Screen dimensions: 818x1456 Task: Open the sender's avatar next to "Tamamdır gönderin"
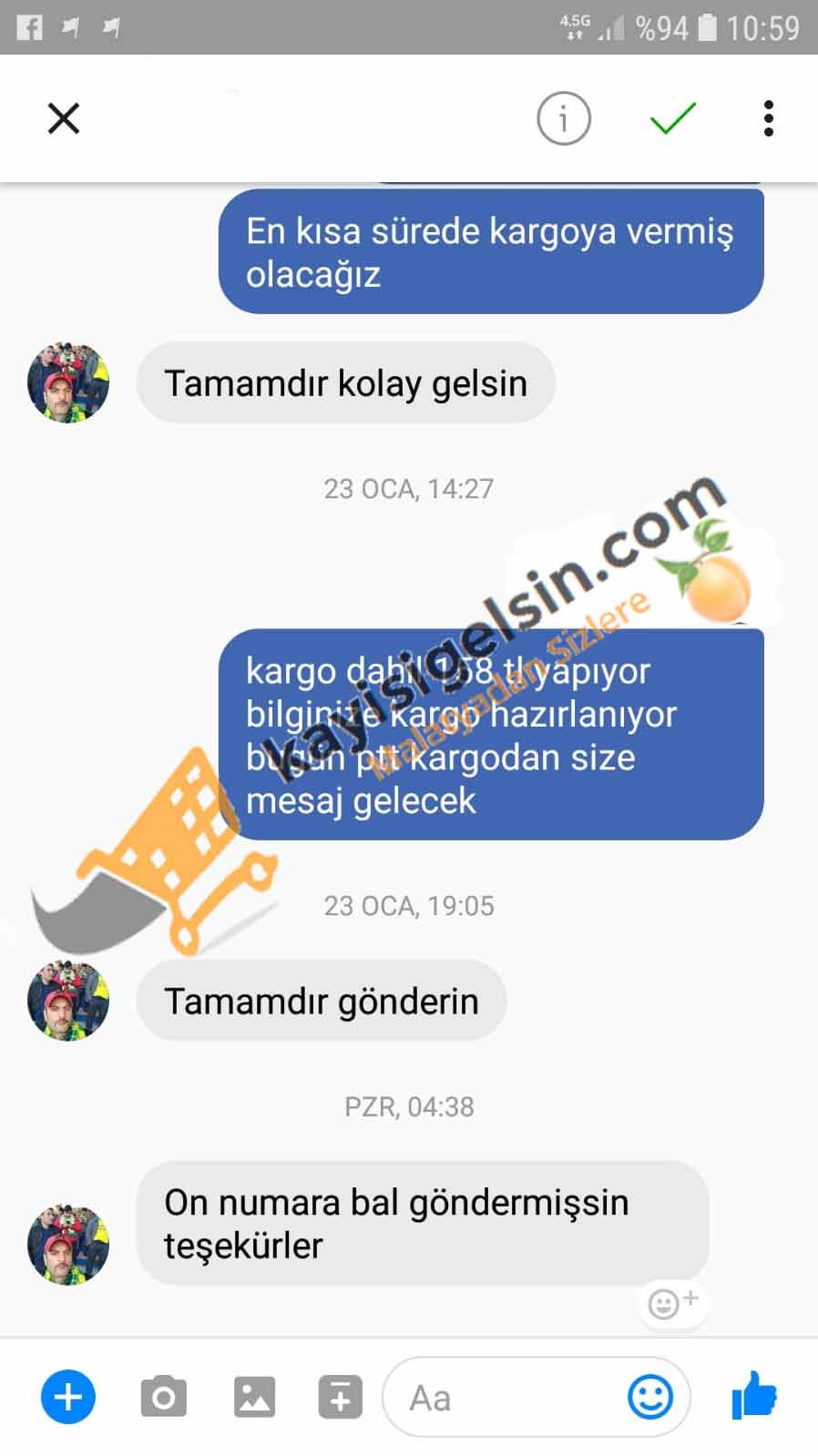pos(68,1000)
